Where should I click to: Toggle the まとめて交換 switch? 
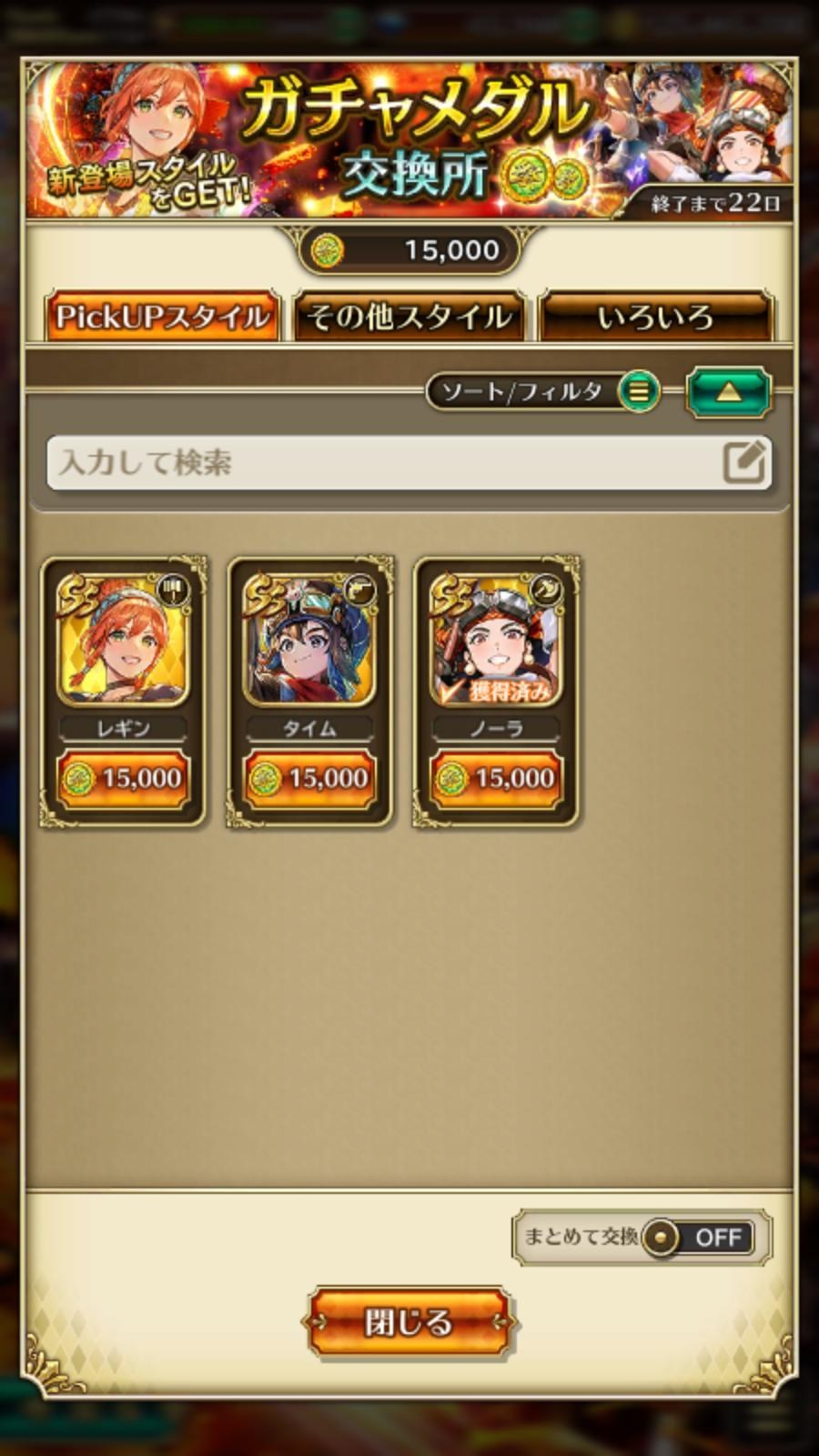[x=697, y=1238]
